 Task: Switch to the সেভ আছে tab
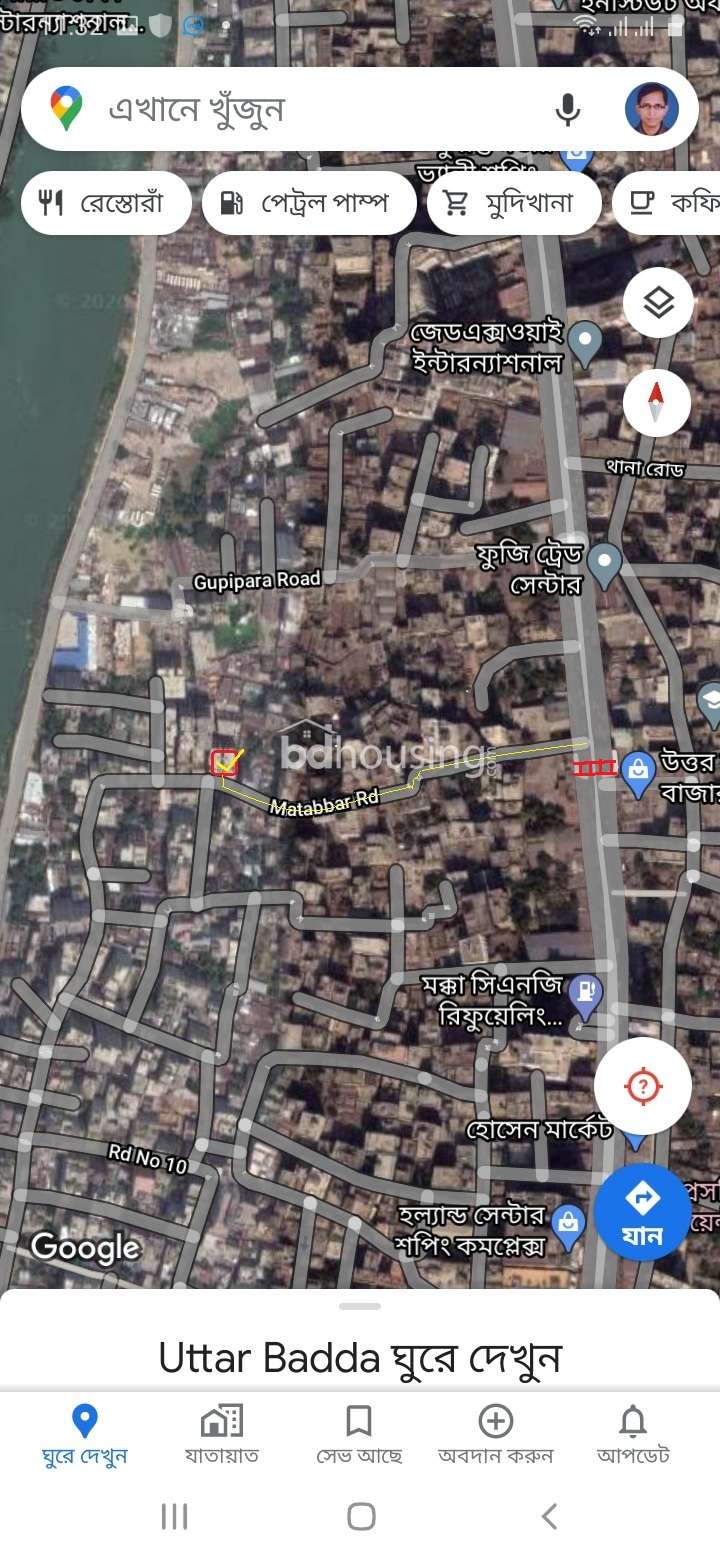tap(359, 1434)
